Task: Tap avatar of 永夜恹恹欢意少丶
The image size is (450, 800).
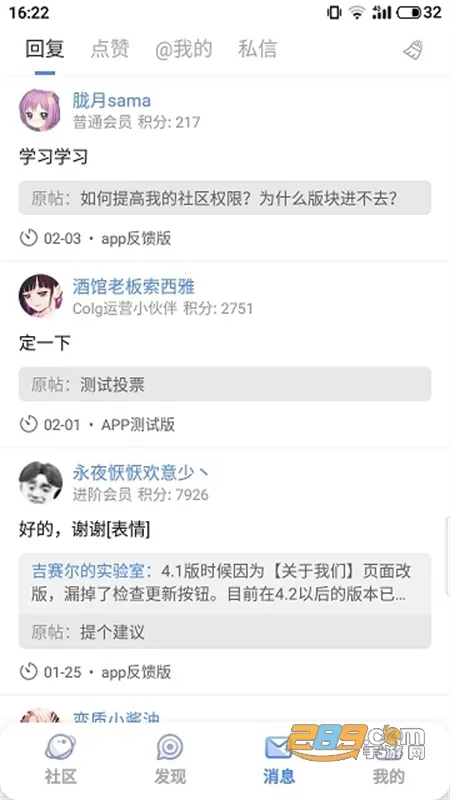Action: point(40,482)
